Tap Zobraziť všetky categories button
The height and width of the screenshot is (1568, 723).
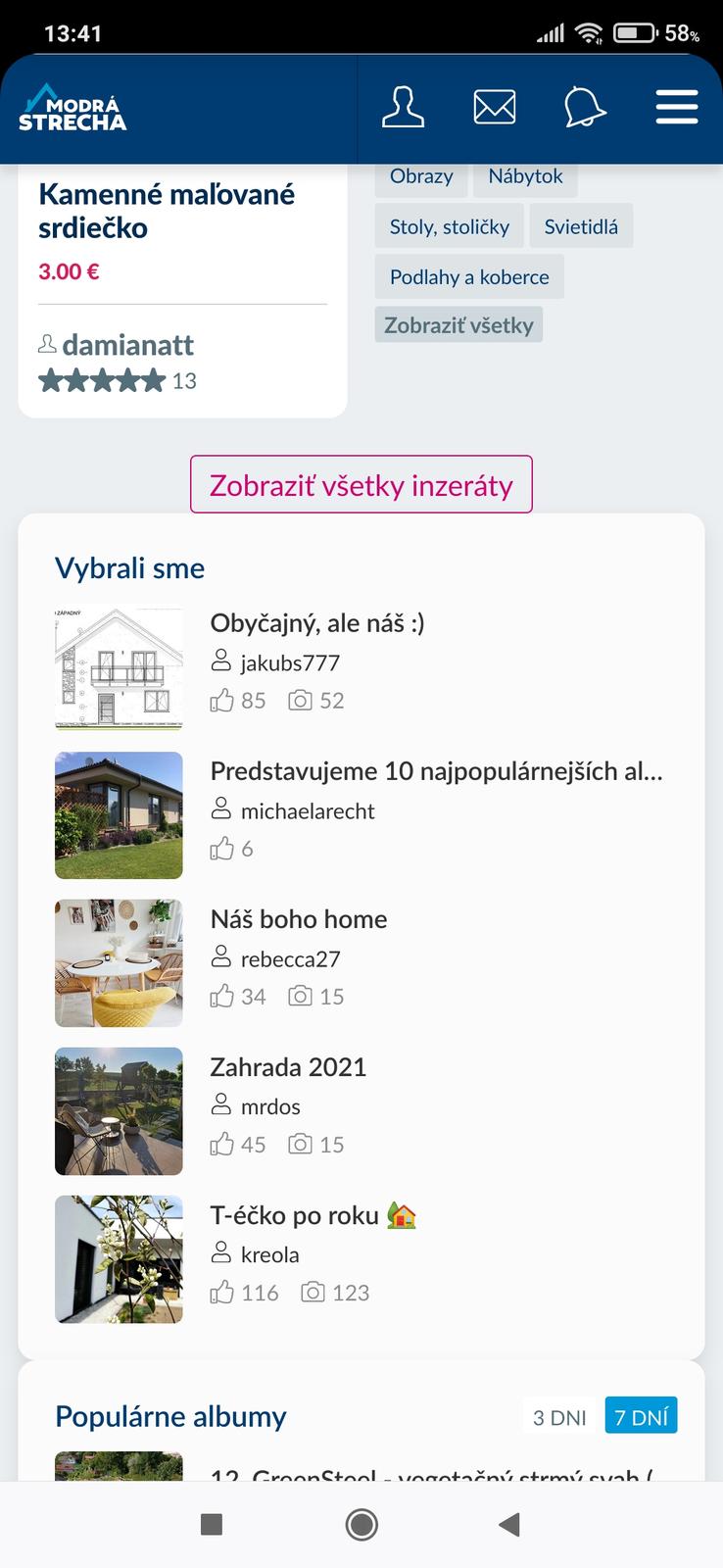(458, 325)
